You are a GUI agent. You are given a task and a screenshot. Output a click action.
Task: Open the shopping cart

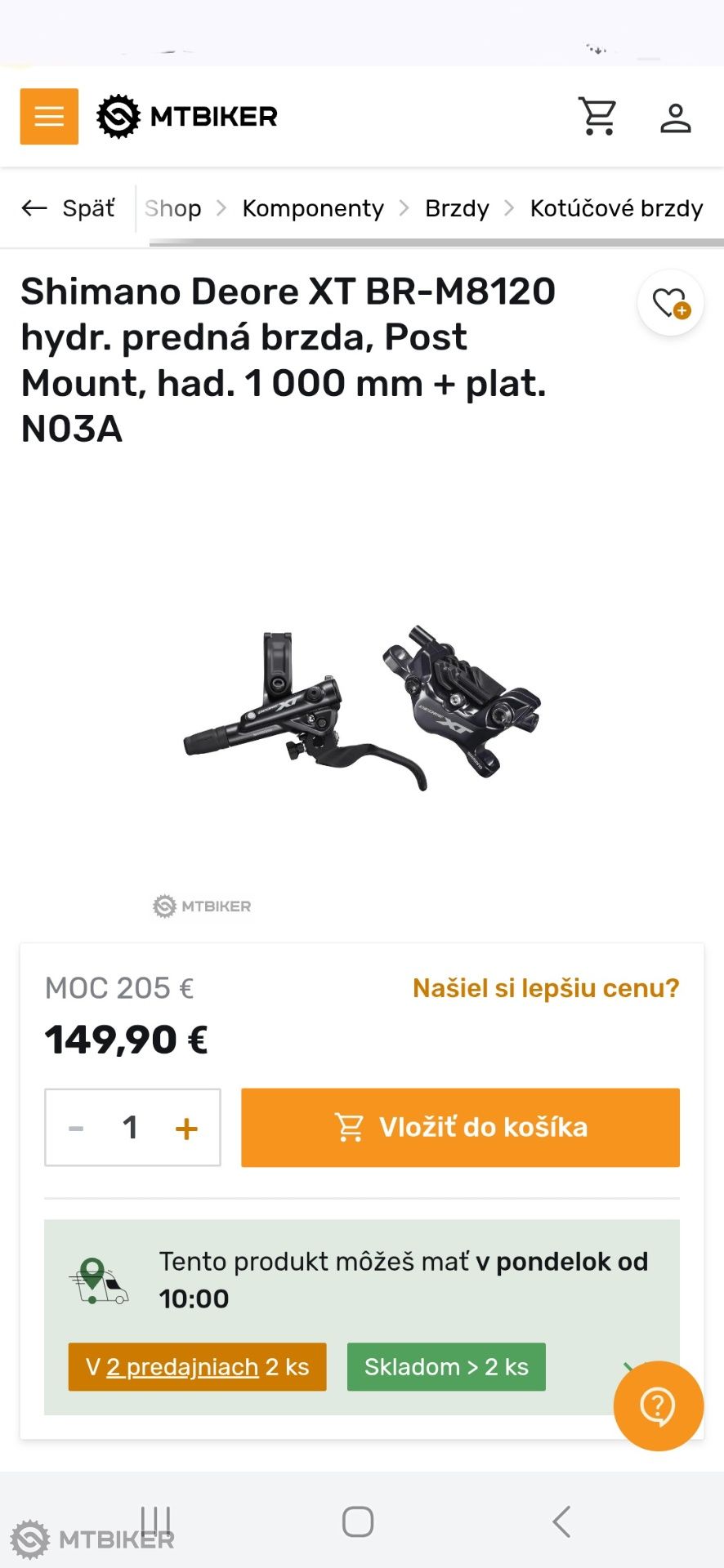pyautogui.click(x=598, y=116)
